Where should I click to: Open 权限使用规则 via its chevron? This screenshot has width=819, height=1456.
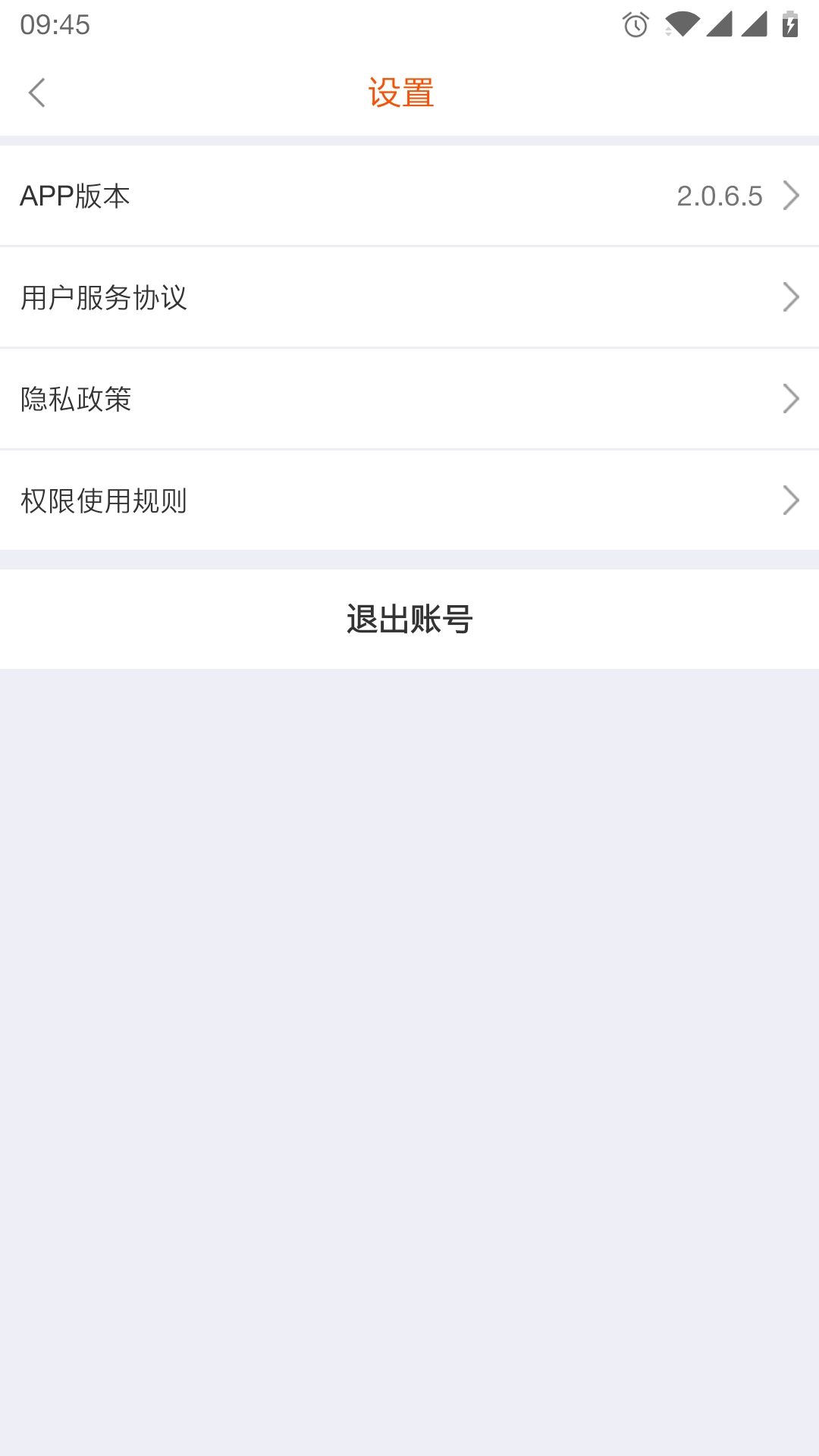(791, 499)
